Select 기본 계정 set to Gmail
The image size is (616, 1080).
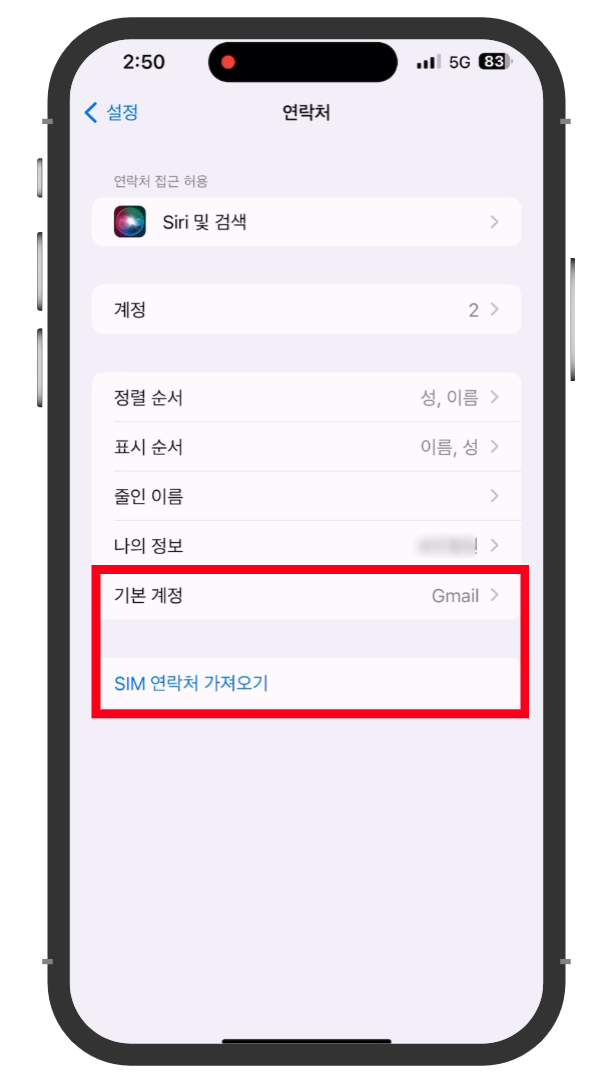pyautogui.click(x=309, y=595)
